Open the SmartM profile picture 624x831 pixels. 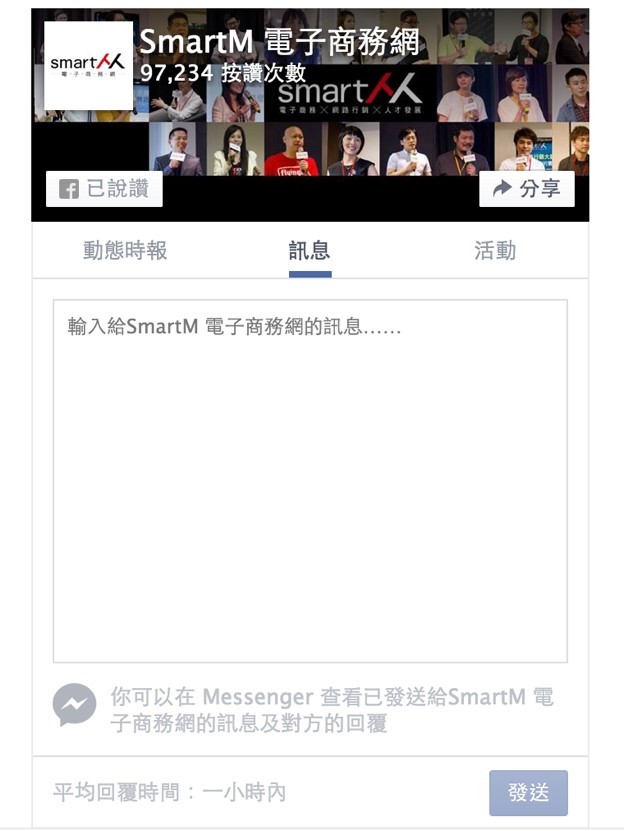[x=89, y=65]
